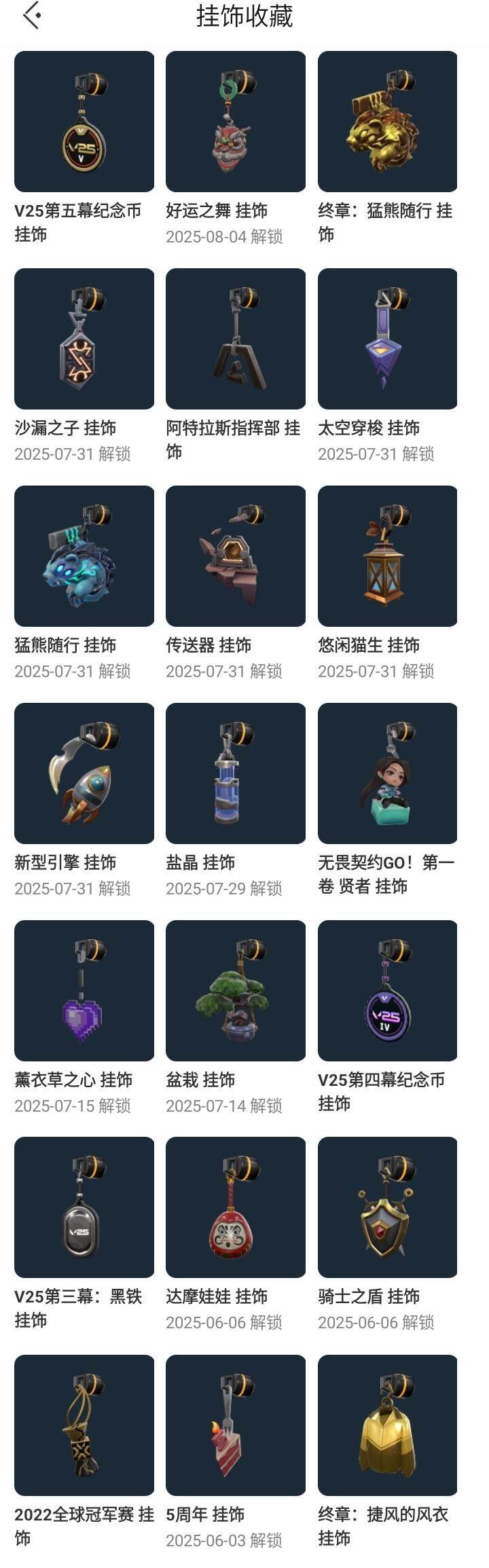This screenshot has height=1568, width=489.
Task: Open 新型引擎 挂饰 rocket tile
Action: coord(84,773)
